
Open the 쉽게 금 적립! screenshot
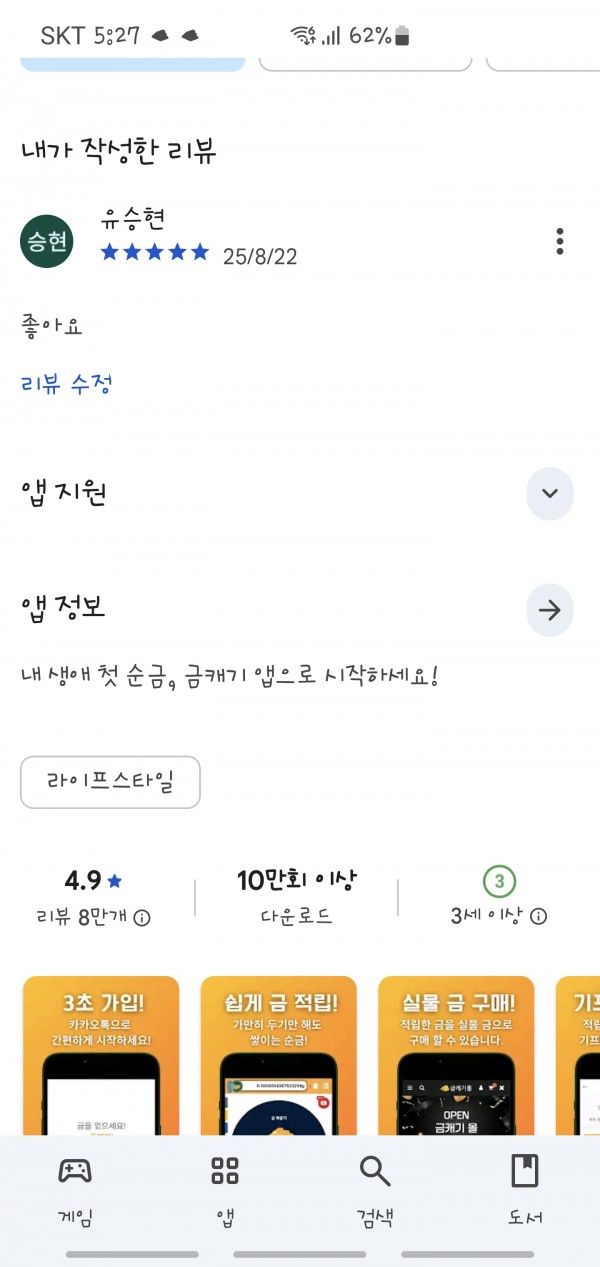pyautogui.click(x=279, y=1055)
